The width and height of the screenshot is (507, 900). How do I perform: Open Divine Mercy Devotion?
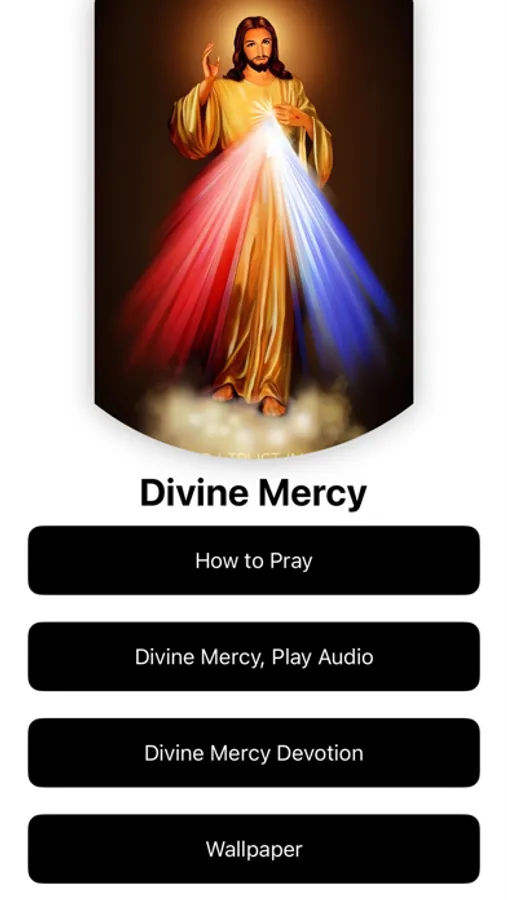[x=253, y=752]
